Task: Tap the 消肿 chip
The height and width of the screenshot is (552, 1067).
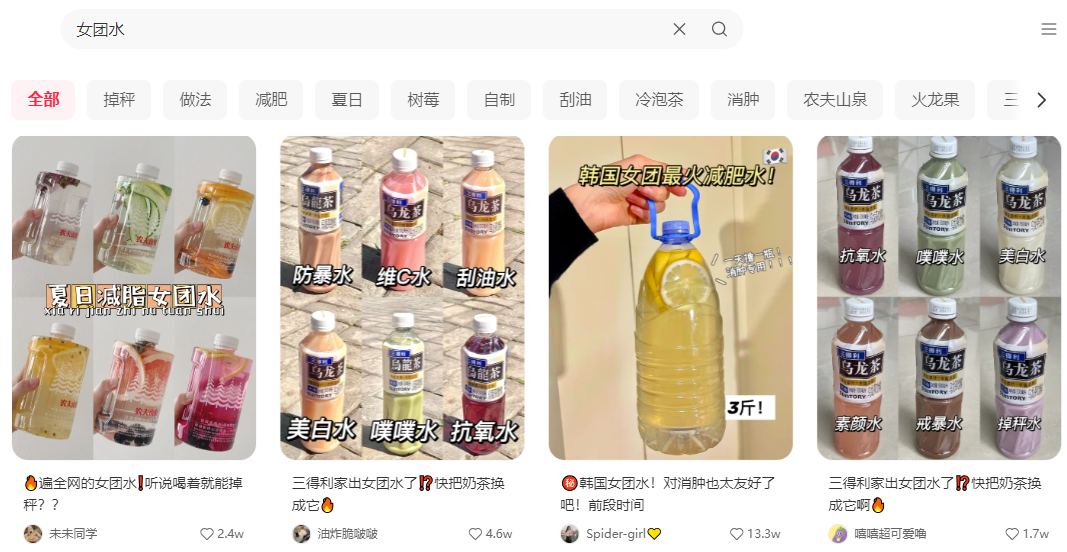Action: [x=743, y=100]
